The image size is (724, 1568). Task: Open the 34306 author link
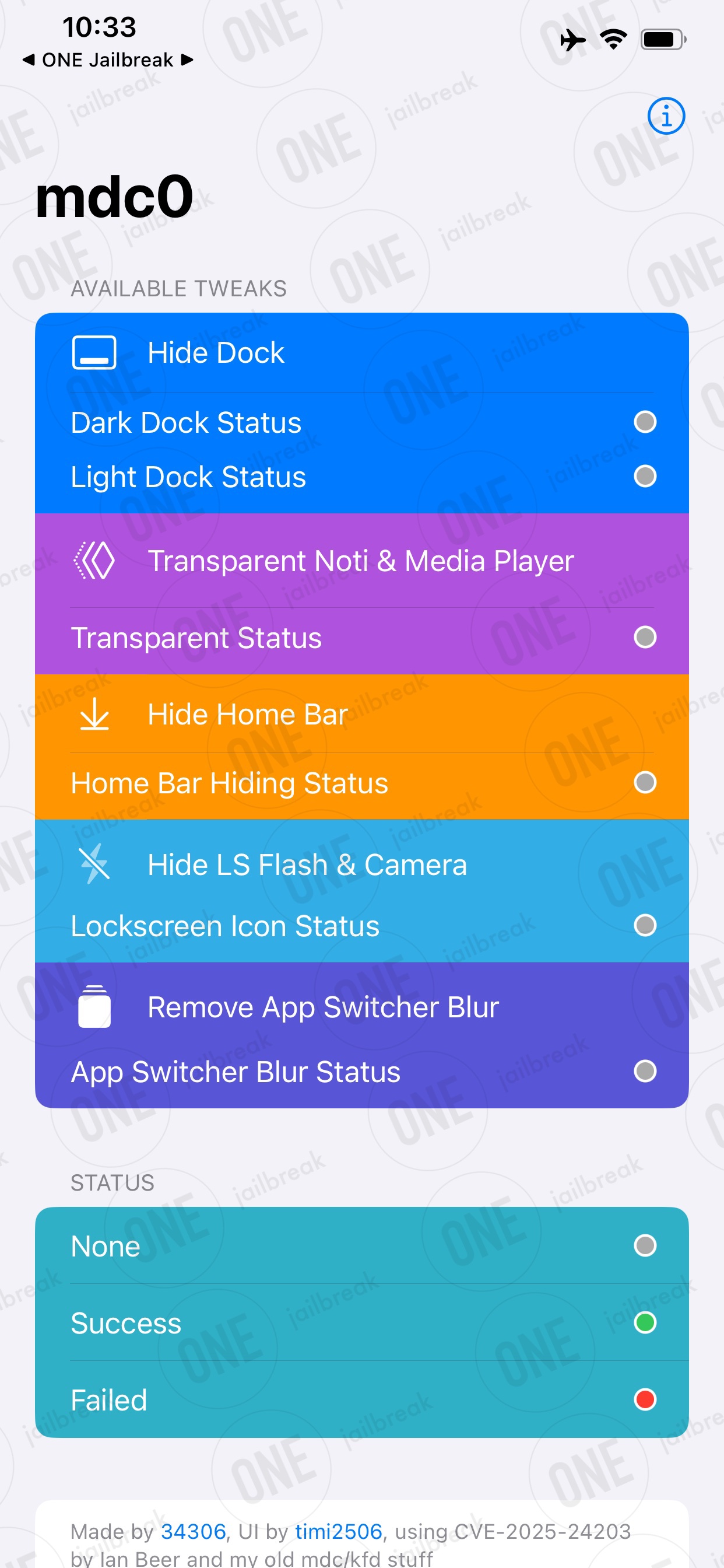(193, 1531)
